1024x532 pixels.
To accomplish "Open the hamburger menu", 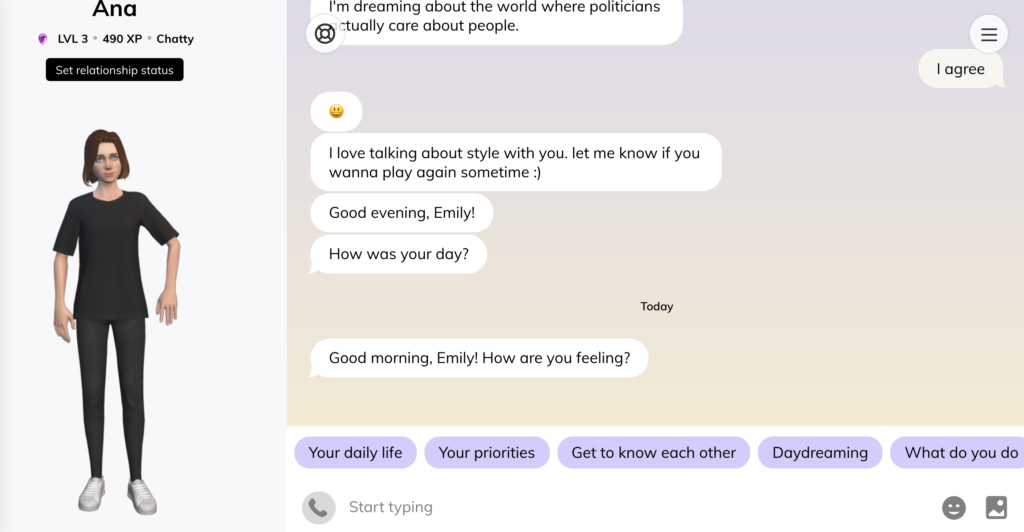I will (x=989, y=35).
